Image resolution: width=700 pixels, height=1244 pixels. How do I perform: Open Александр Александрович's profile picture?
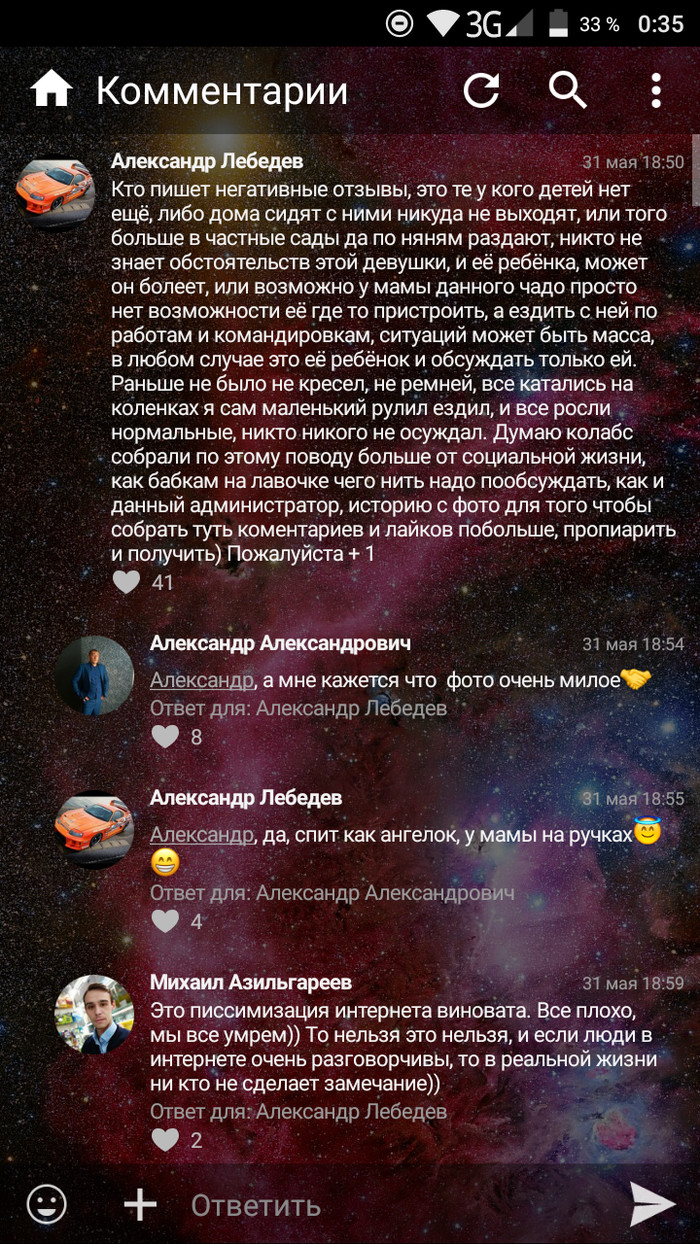click(x=94, y=676)
